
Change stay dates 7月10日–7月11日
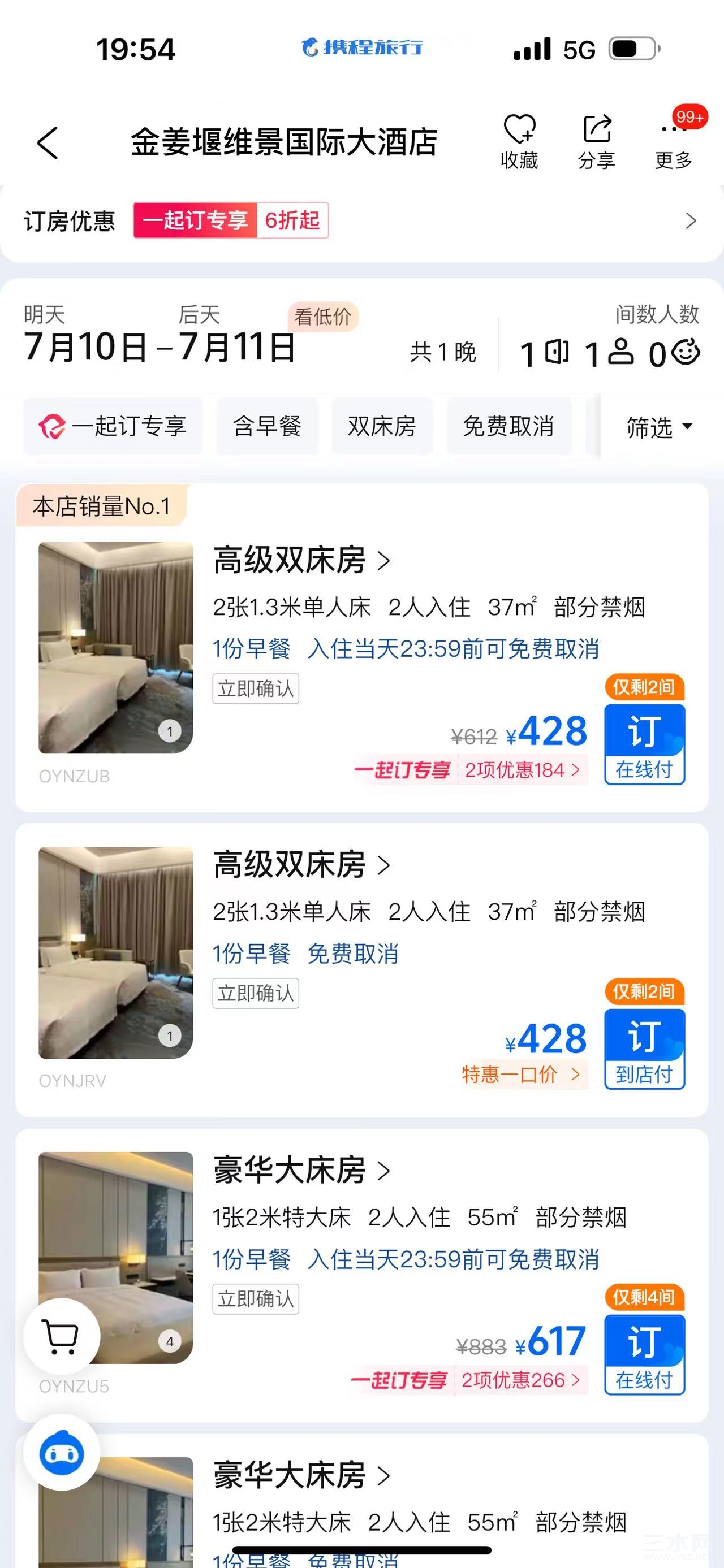160,347
